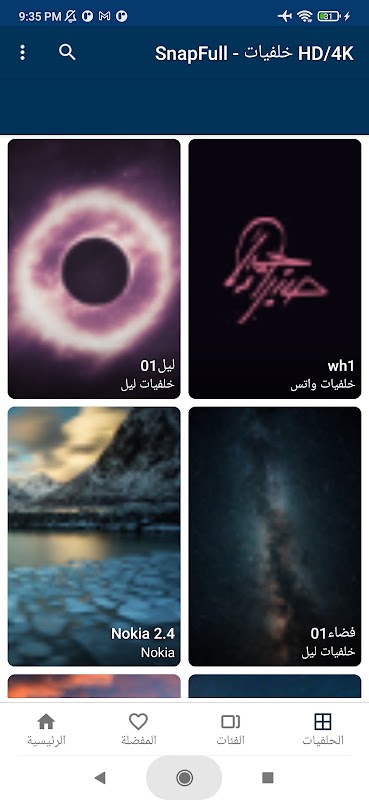Switch to the الرئيسية home tab
Image resolution: width=369 pixels, height=800 pixels.
[x=46, y=729]
